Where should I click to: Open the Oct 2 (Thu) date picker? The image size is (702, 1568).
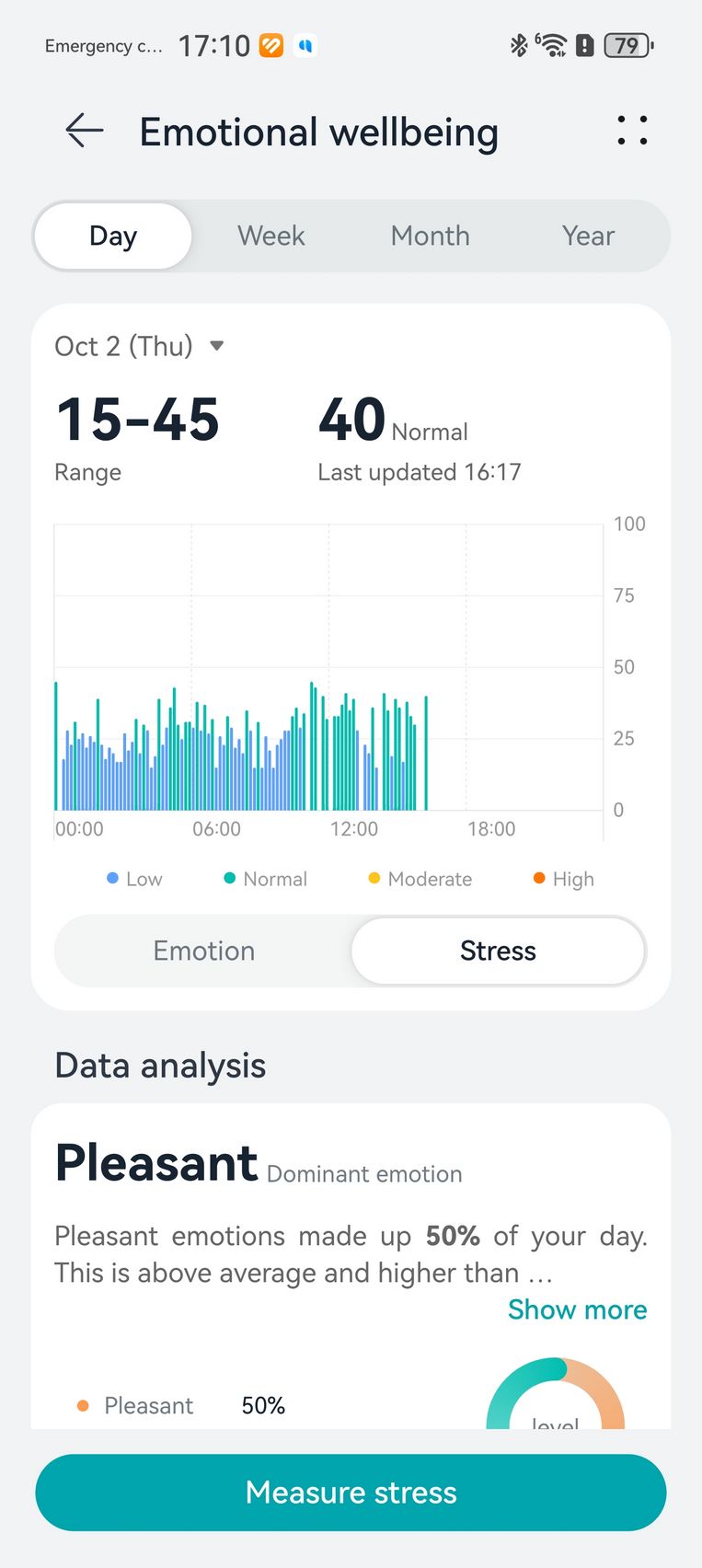click(x=140, y=346)
